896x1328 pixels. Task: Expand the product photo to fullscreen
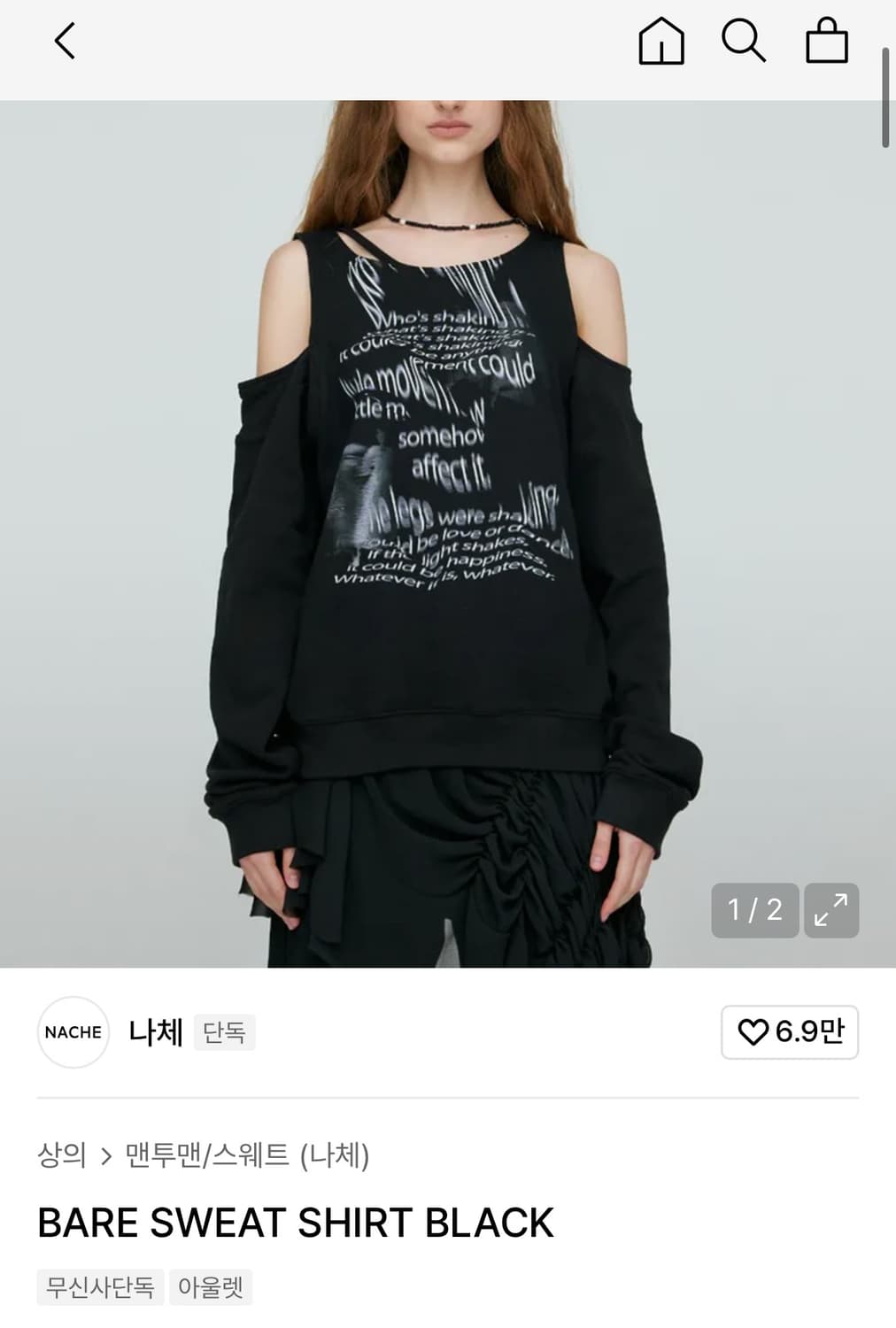coord(830,910)
